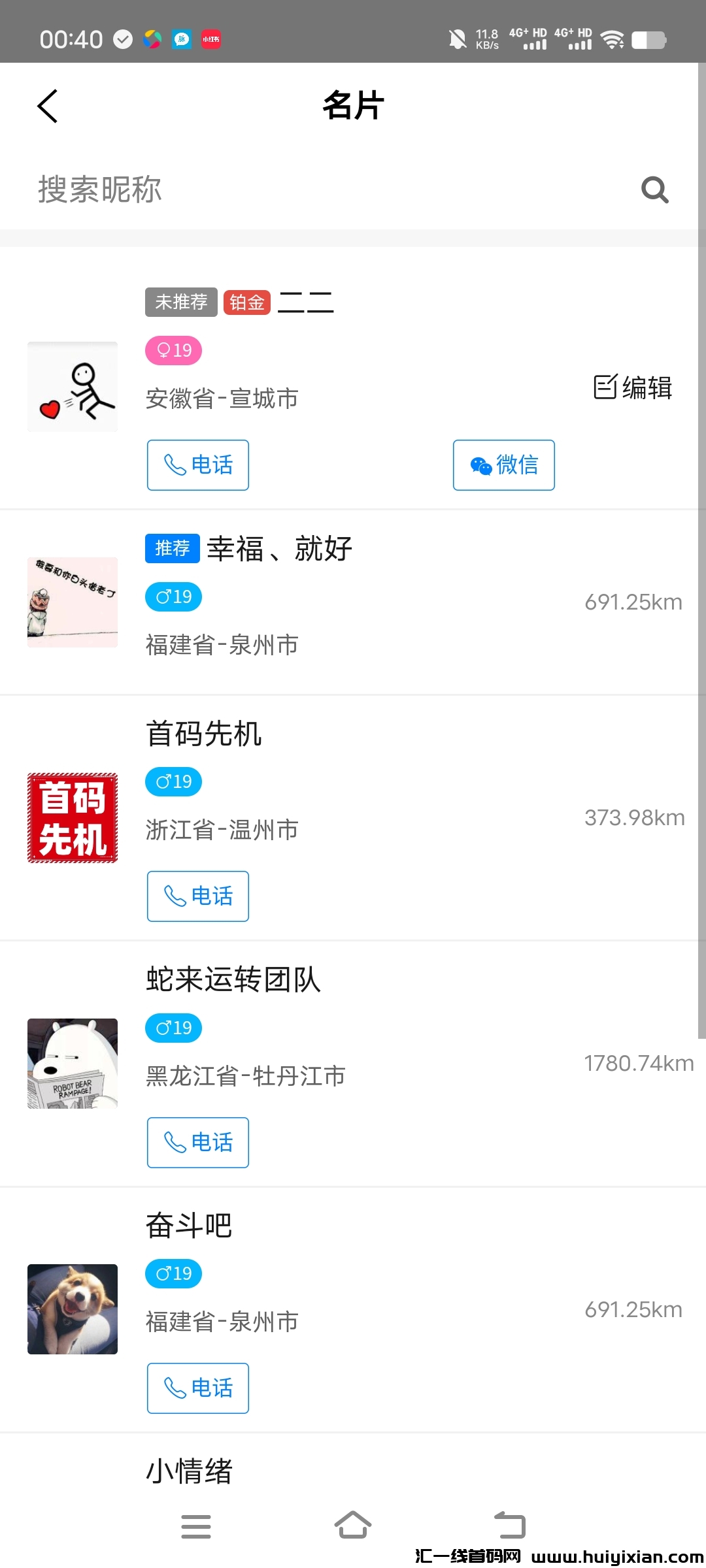This screenshot has width=706, height=1568.
Task: Call 首码先机 via the 电话 button
Action: tap(198, 896)
